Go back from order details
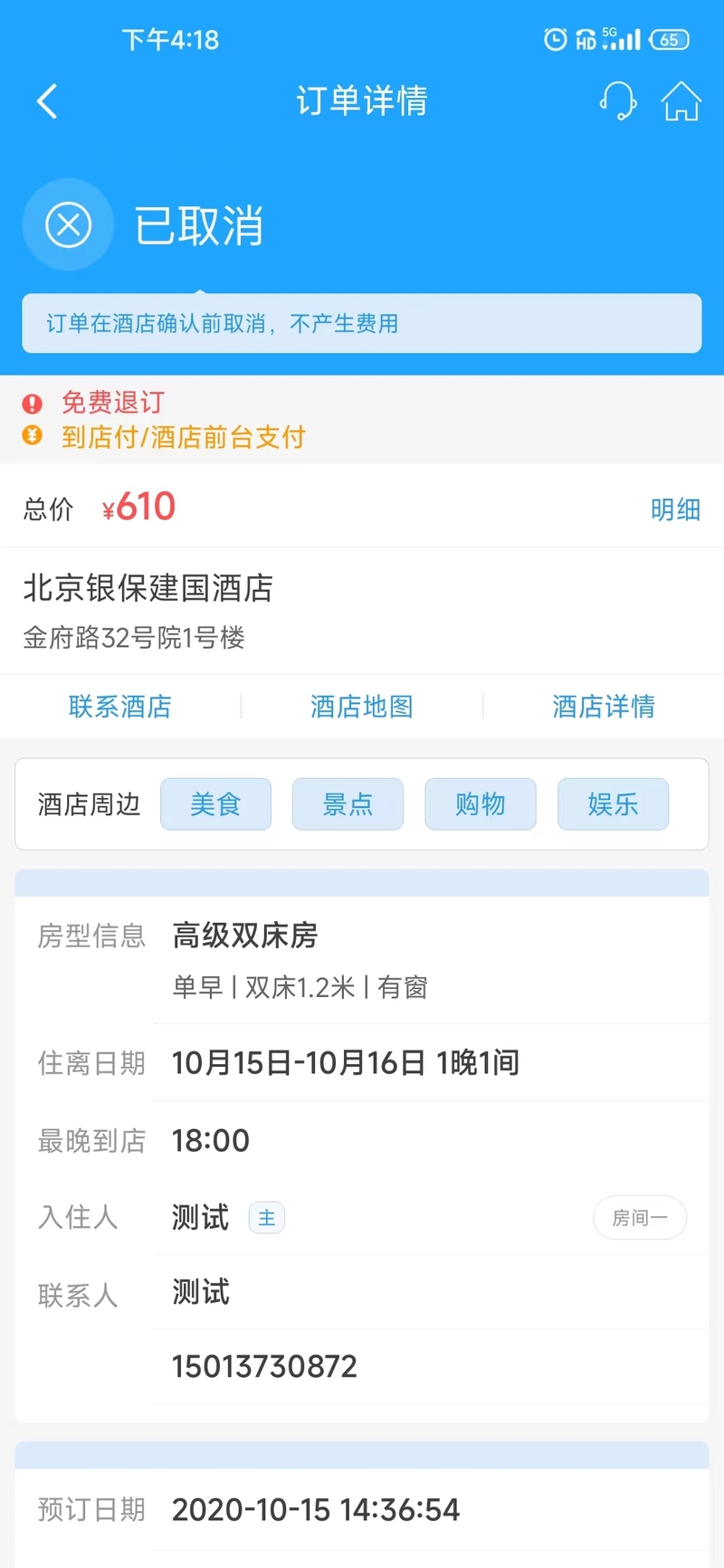The width and height of the screenshot is (724, 1568). point(48,100)
